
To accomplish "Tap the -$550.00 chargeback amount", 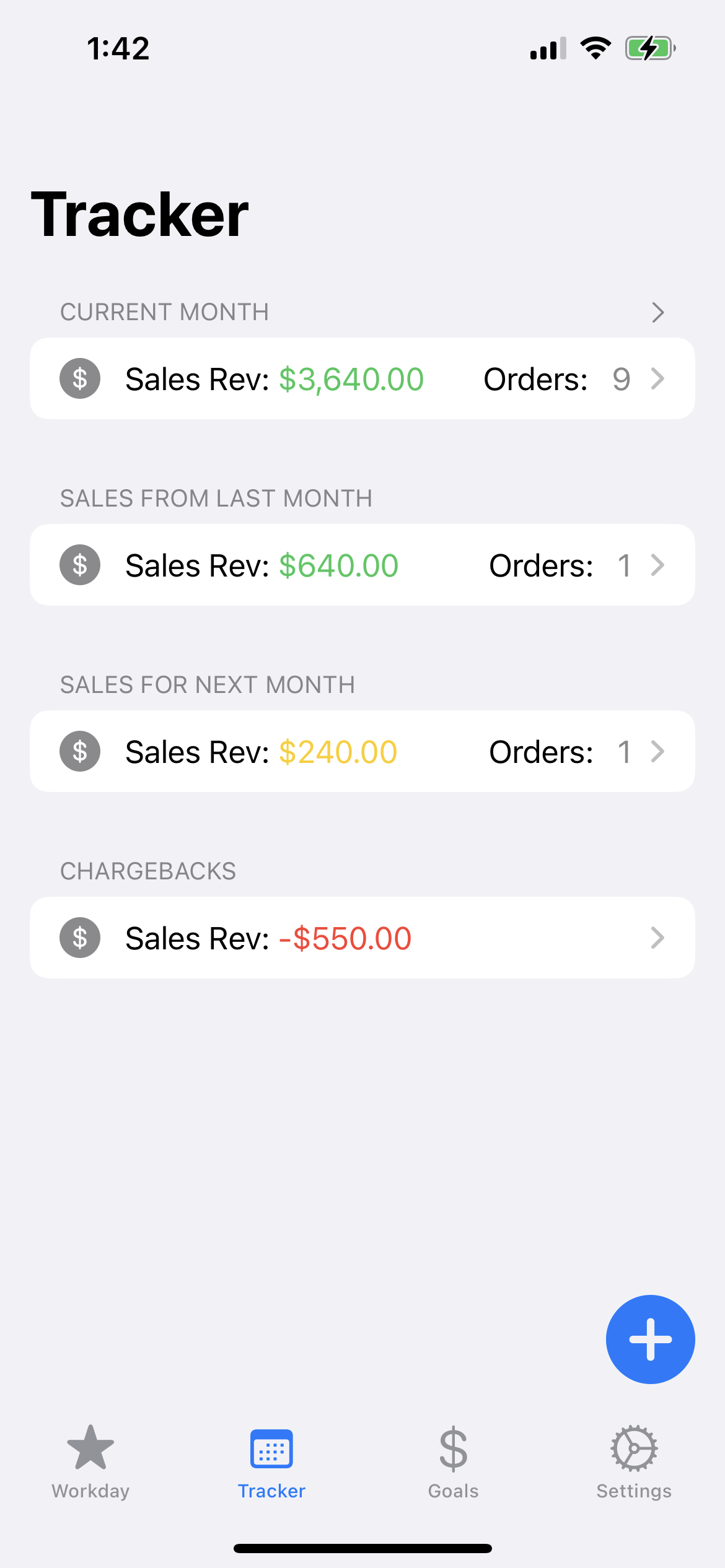I will click(345, 937).
